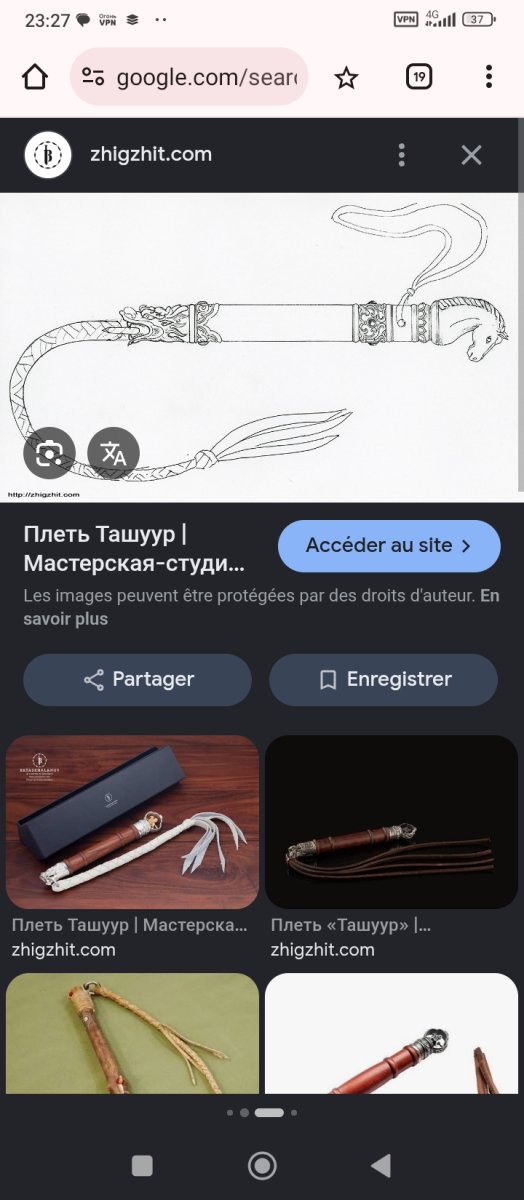Open the green background whip thumbnail
This screenshot has width=524, height=1200.
pos(132,1033)
